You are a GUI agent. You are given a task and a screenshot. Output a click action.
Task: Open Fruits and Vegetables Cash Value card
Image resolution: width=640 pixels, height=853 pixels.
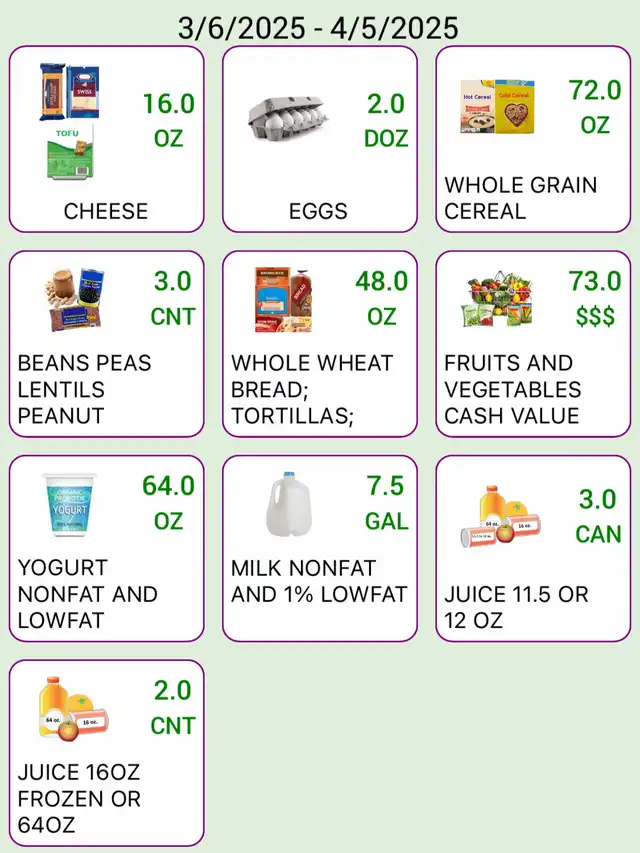532,344
